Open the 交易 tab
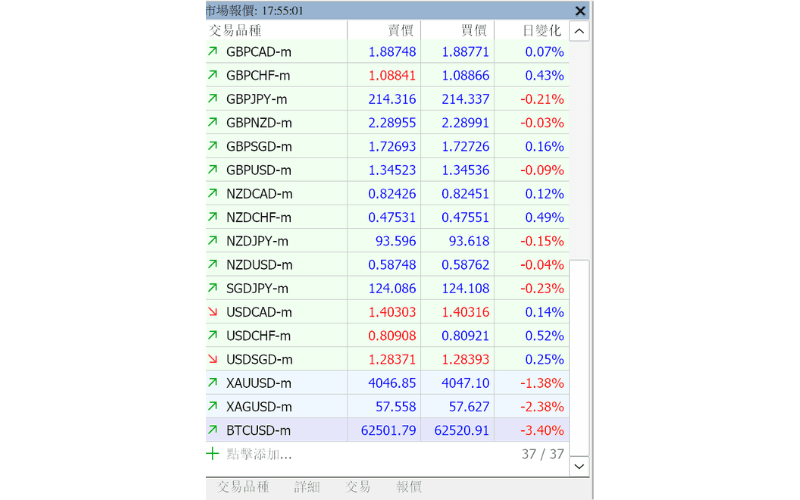The height and width of the screenshot is (500, 800). [358, 487]
